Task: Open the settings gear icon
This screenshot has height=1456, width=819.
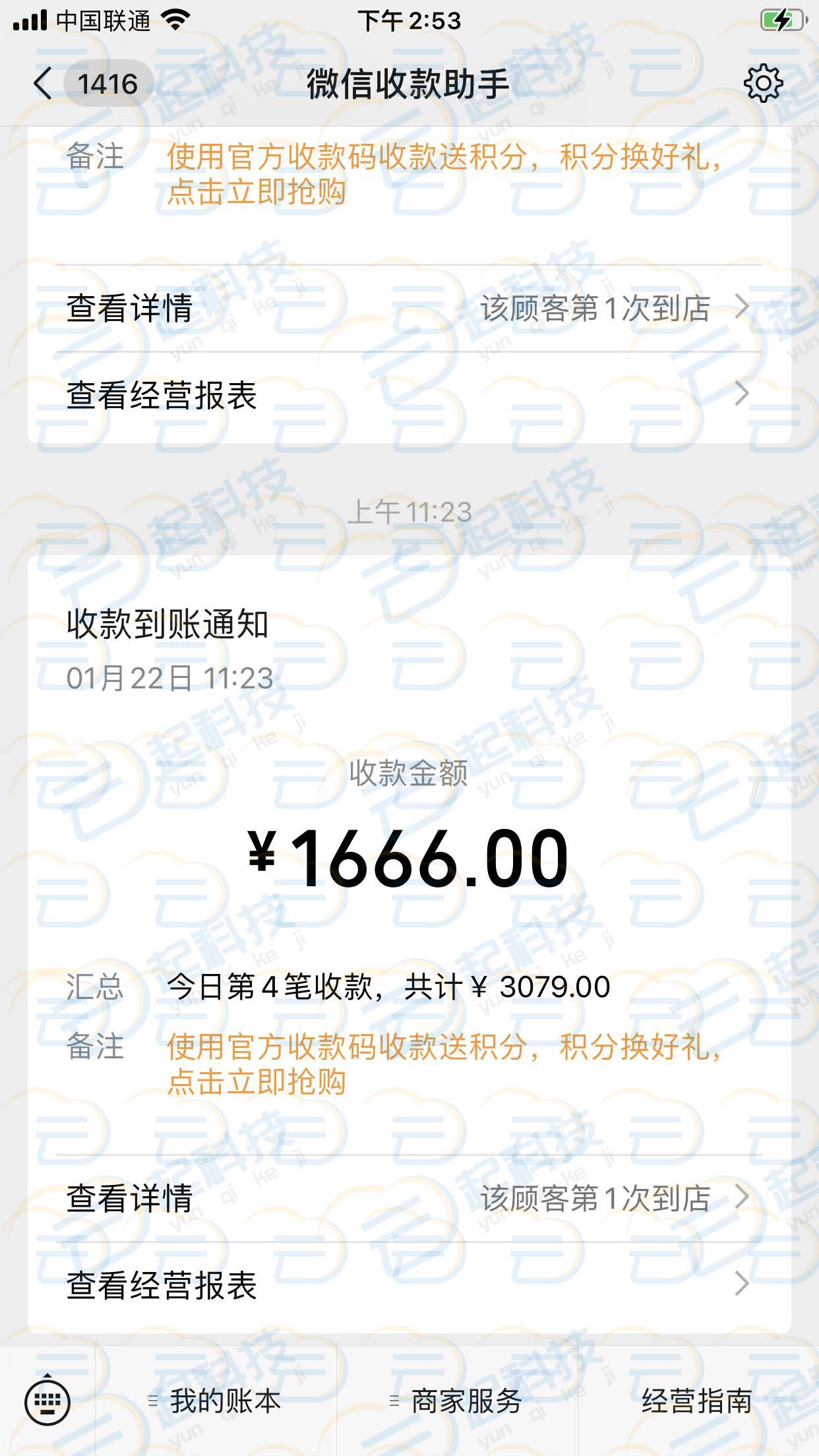Action: click(x=763, y=83)
